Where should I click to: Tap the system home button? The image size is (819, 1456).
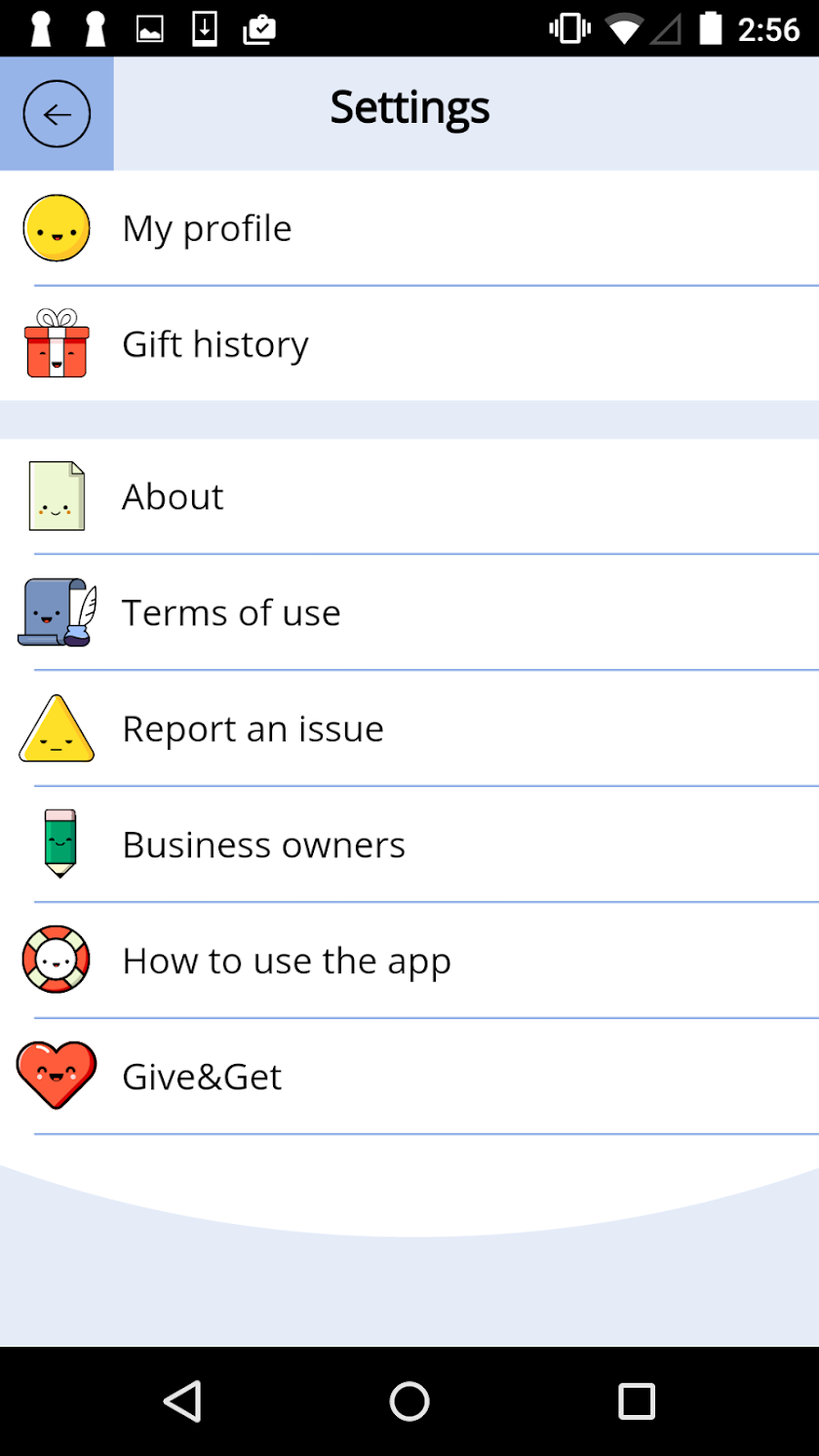[x=409, y=1401]
